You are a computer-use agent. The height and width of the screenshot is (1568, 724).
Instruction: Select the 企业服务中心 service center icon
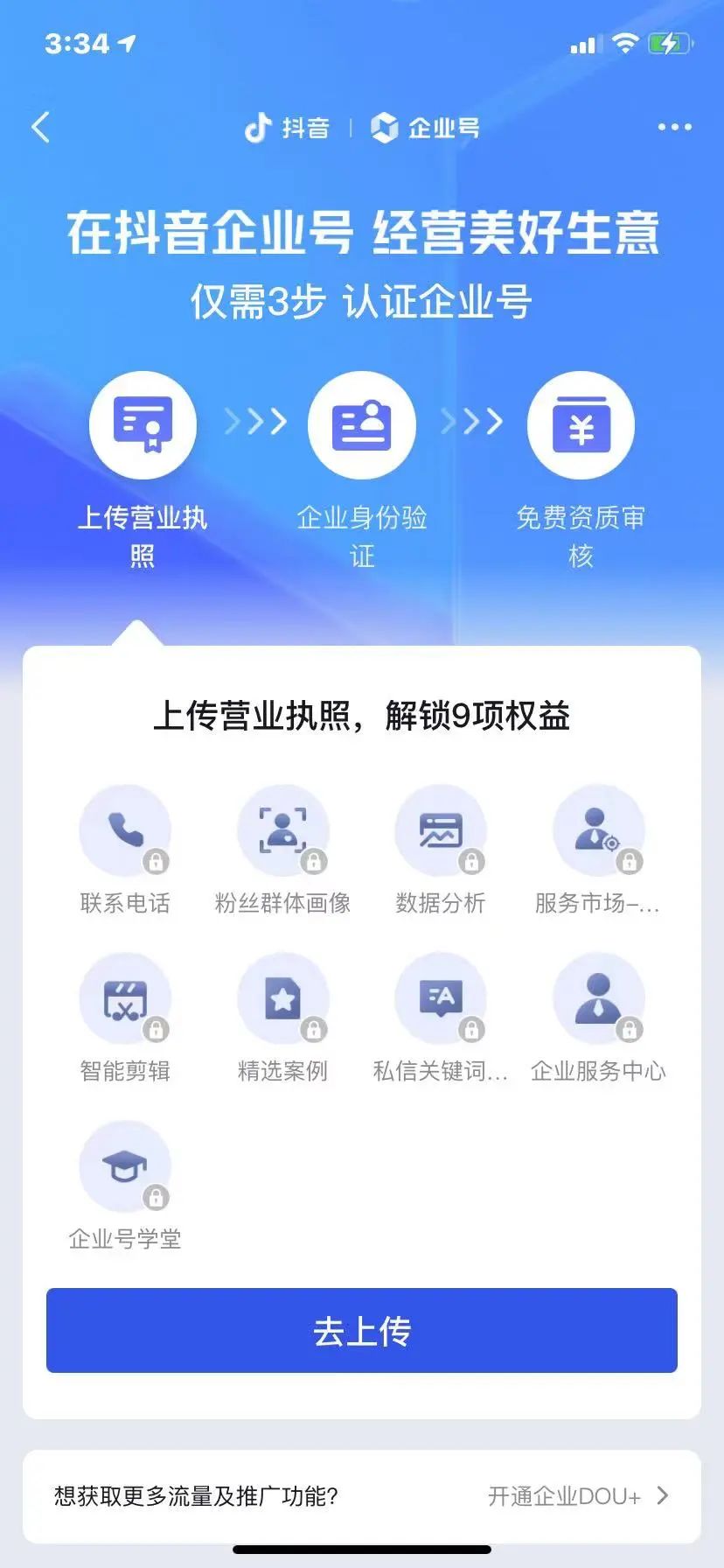(x=598, y=997)
